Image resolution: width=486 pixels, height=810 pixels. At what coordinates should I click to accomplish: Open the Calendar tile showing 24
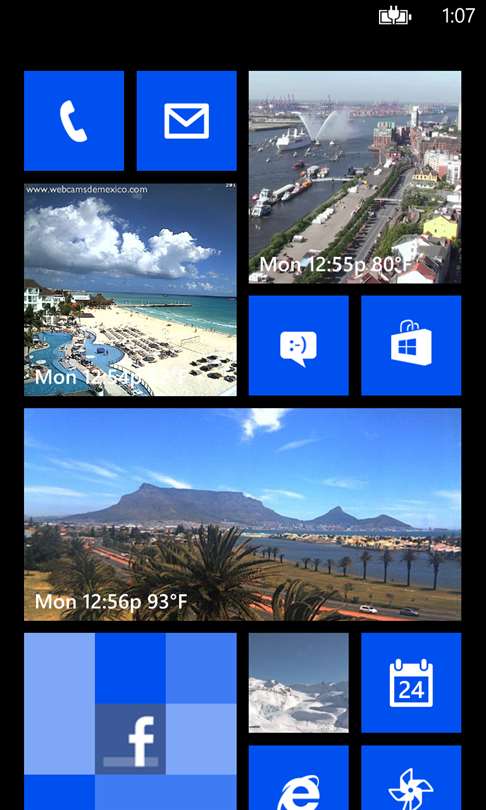click(411, 683)
